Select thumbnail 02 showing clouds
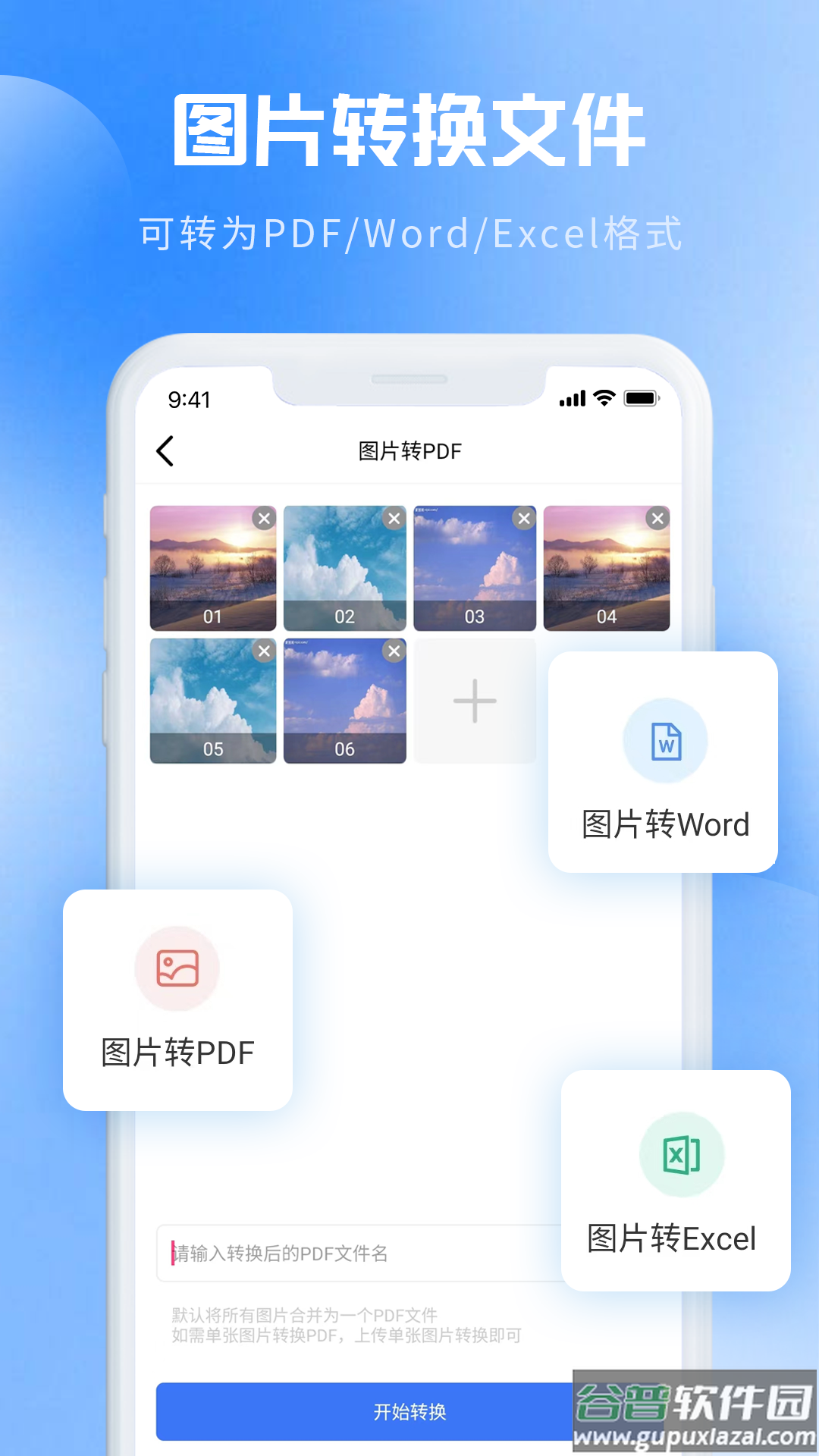 pyautogui.click(x=344, y=568)
